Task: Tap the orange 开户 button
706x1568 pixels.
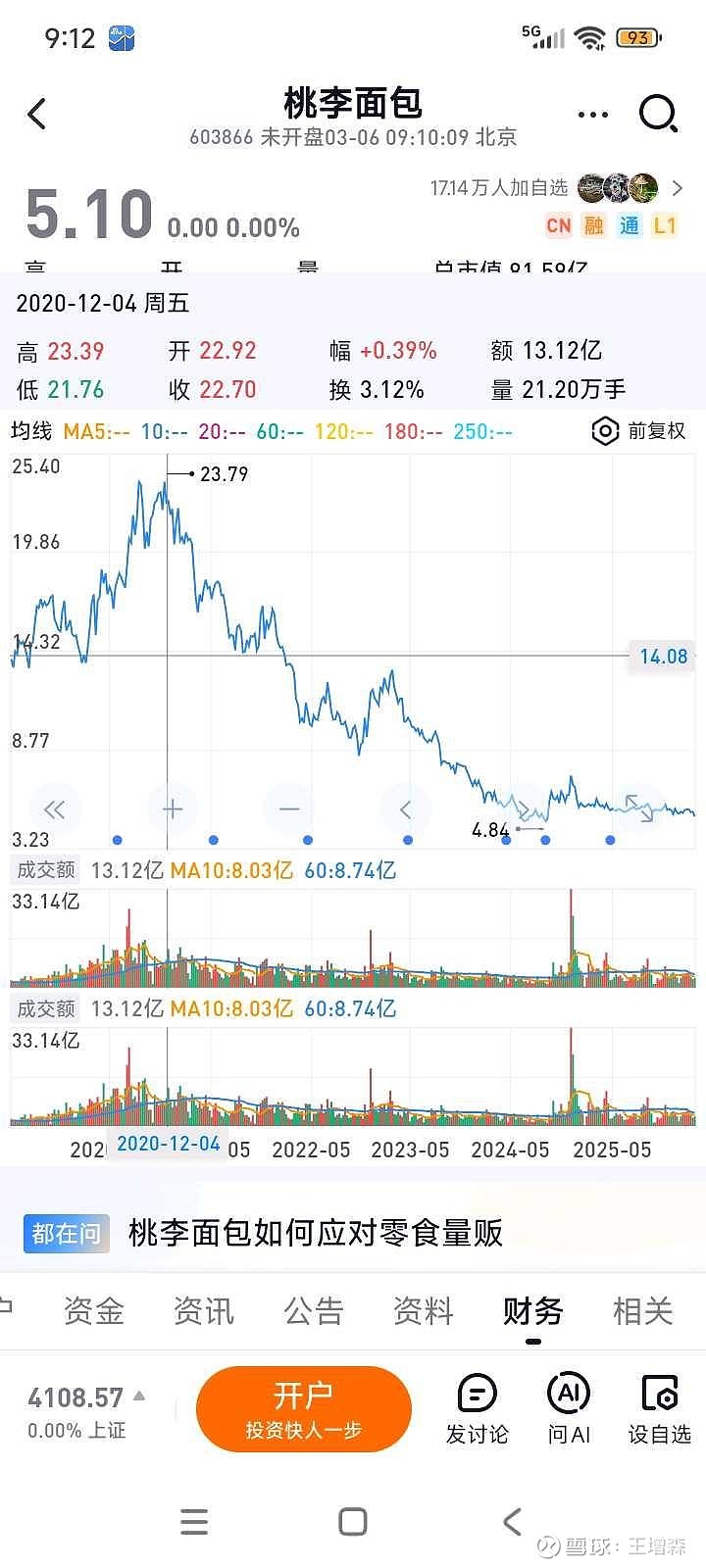Action: click(x=304, y=1408)
